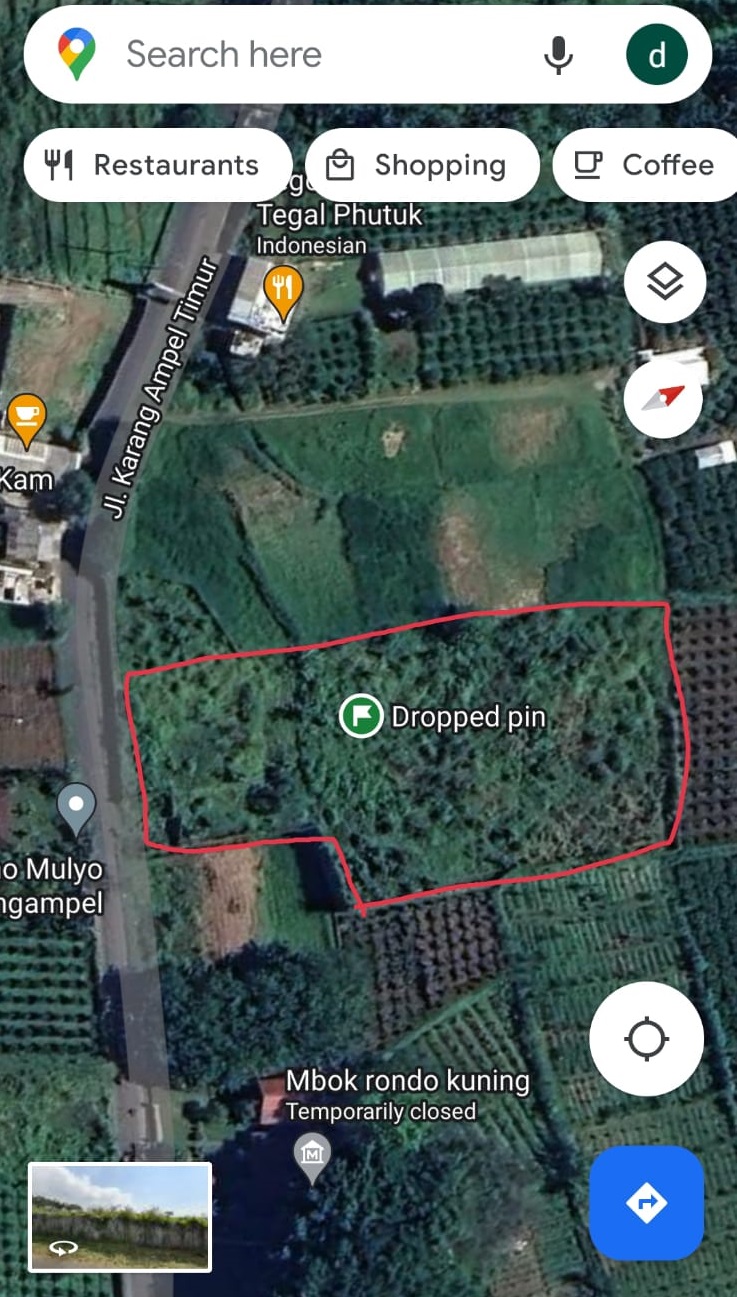Open the gray place marker near Mulyo
Image resolution: width=737 pixels, height=1297 pixels.
tap(76, 806)
